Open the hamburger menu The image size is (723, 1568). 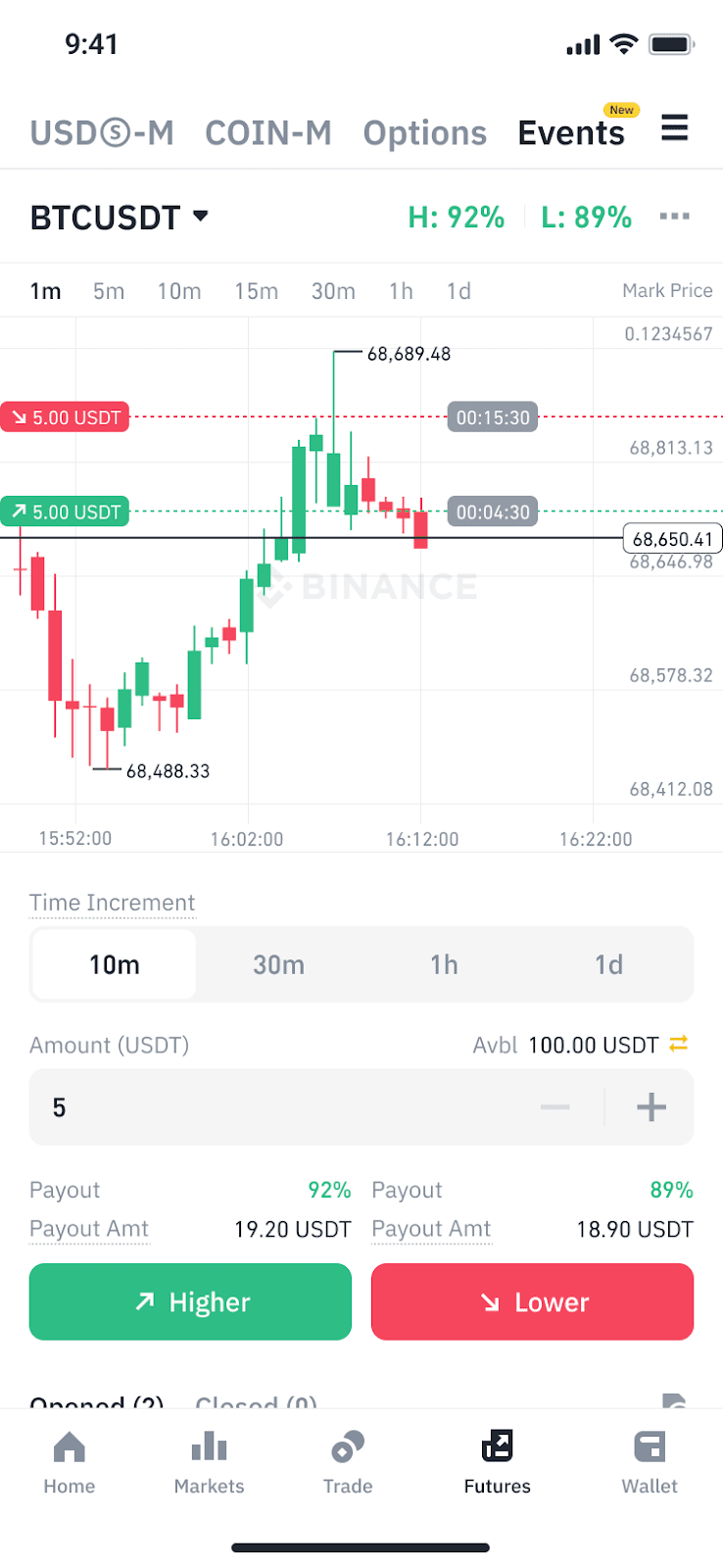click(675, 128)
